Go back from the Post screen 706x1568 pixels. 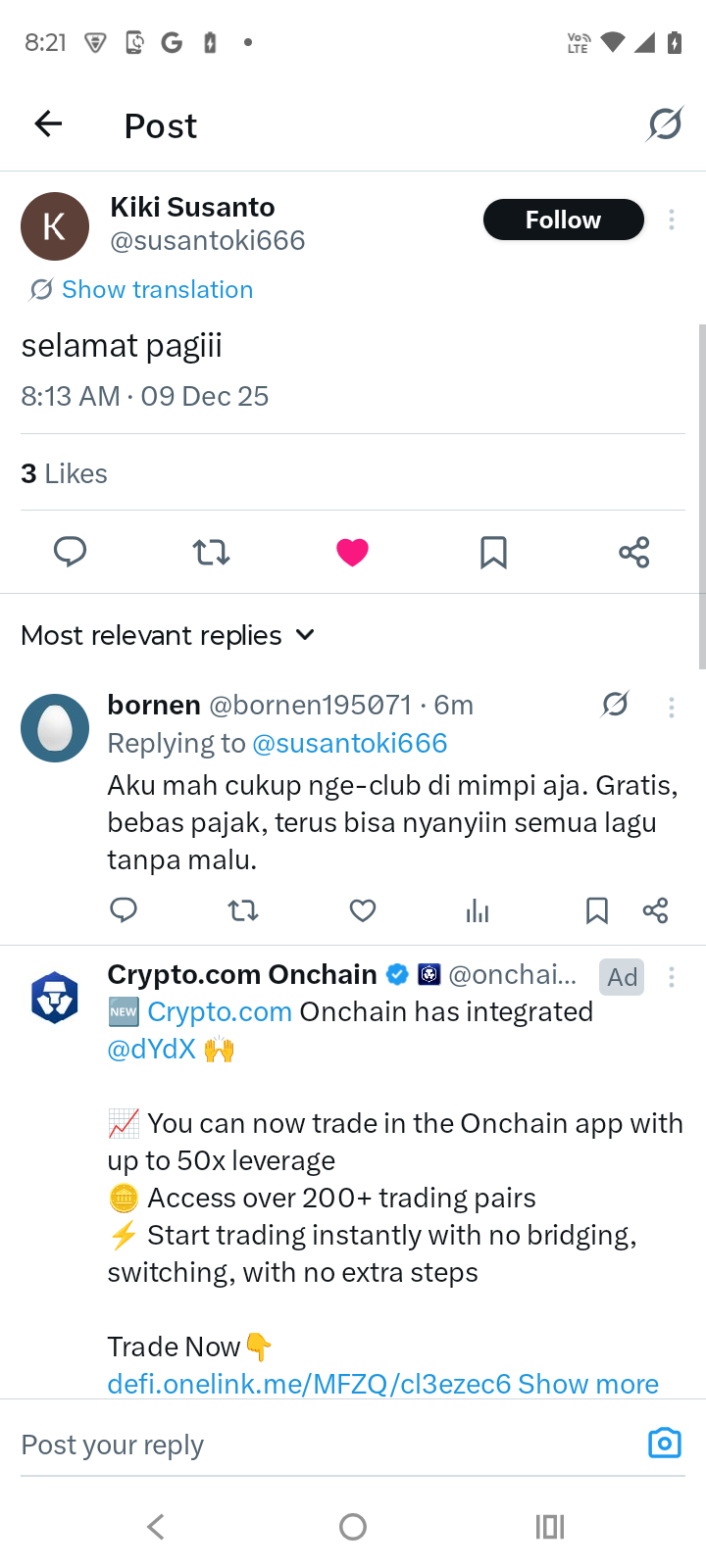pyautogui.click(x=48, y=124)
